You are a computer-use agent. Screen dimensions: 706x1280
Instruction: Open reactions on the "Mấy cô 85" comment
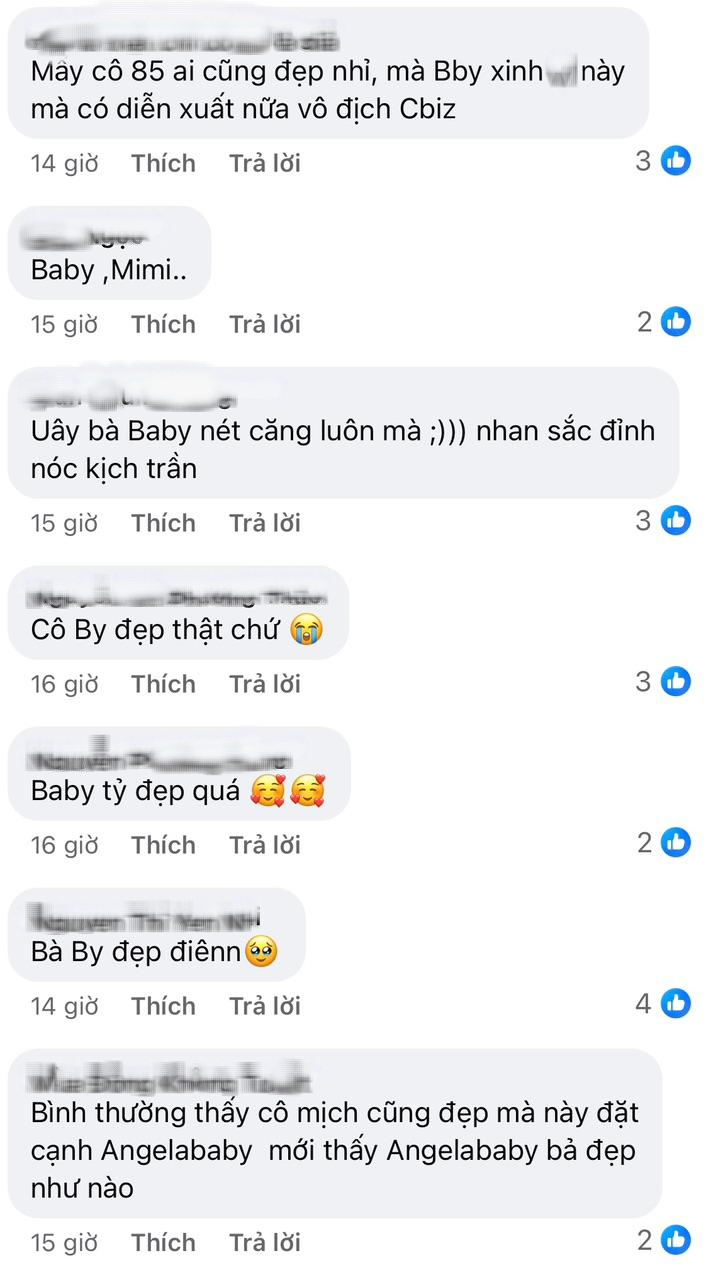pos(664,160)
